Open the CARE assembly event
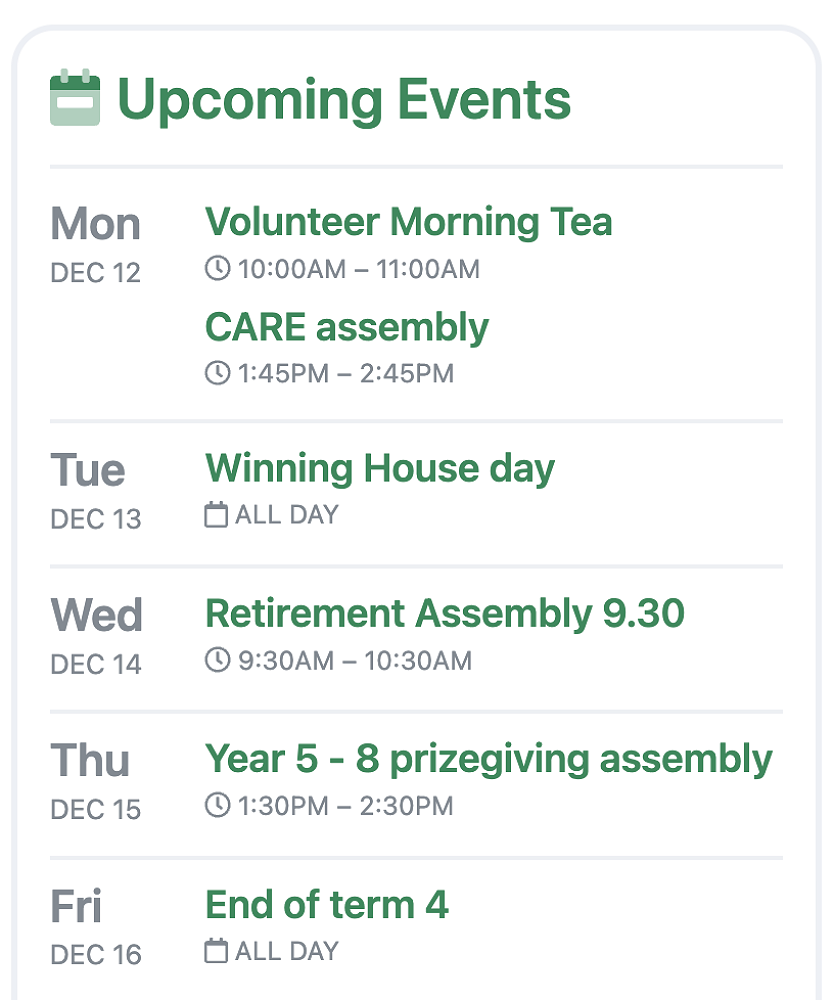834x1000 pixels. 346,327
